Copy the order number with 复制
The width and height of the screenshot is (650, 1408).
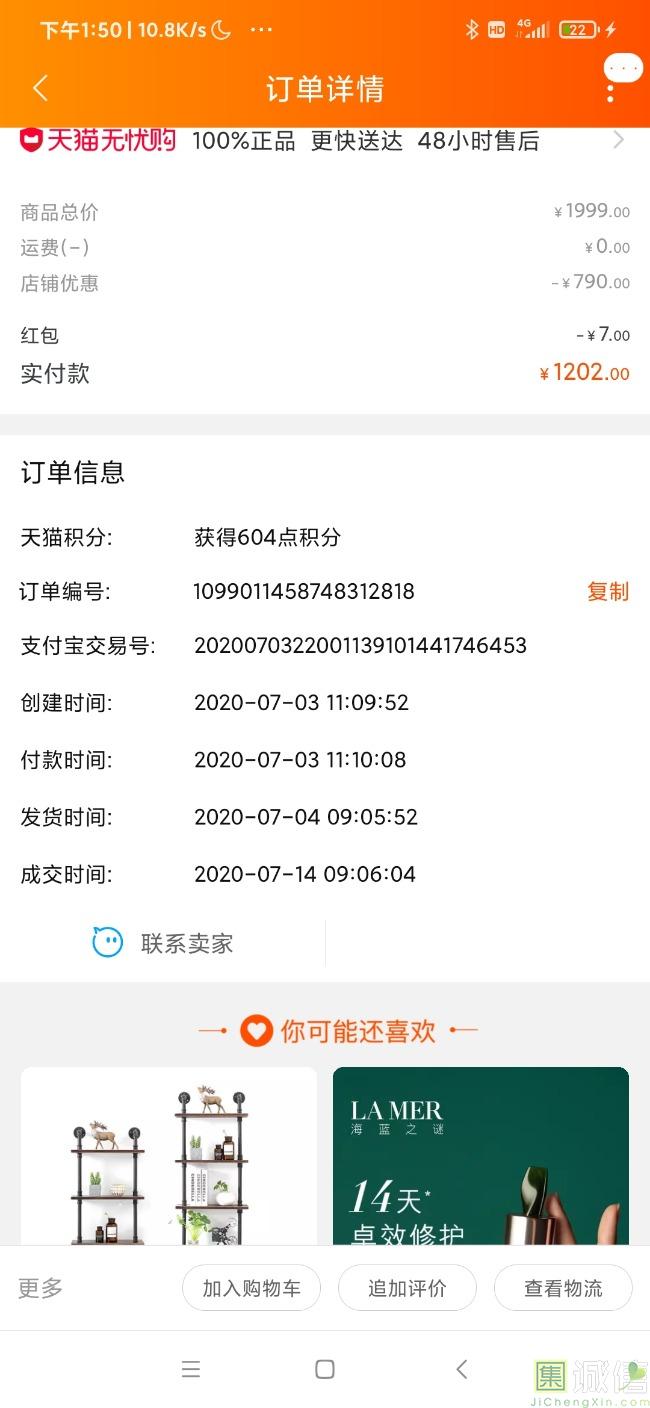tap(607, 591)
